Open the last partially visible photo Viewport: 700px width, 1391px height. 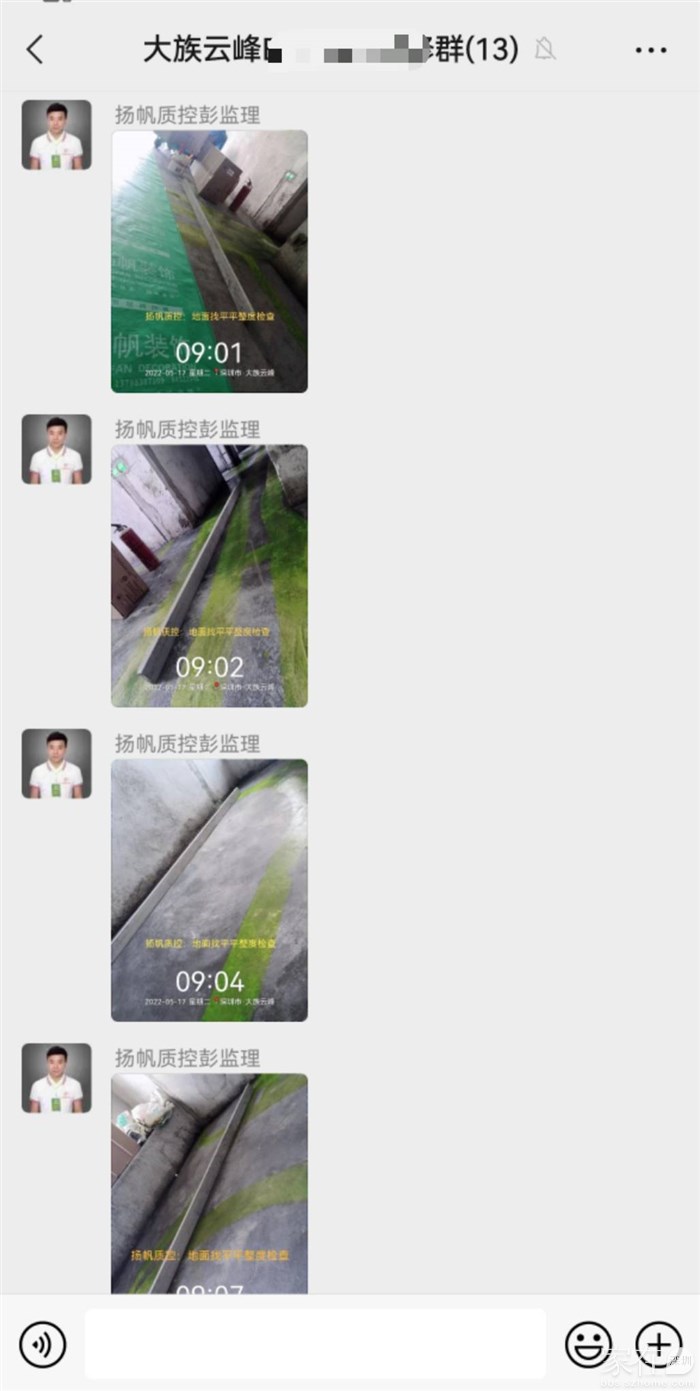click(x=209, y=1183)
